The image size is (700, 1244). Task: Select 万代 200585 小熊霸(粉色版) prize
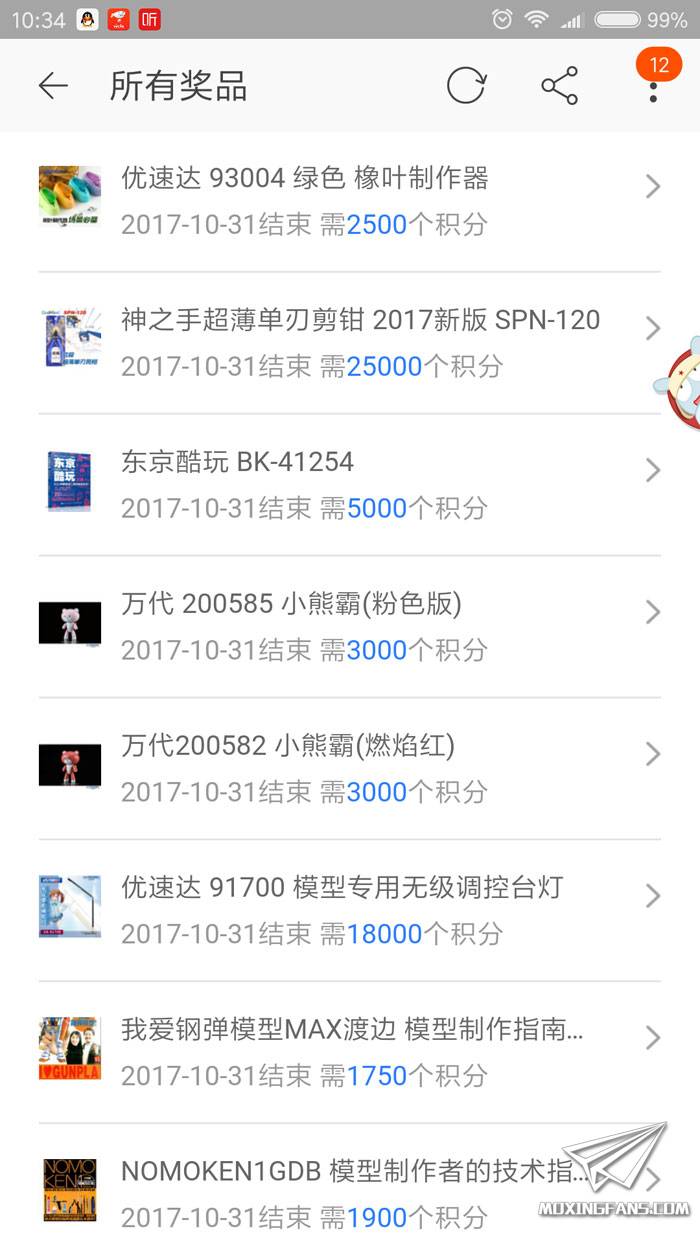[350, 626]
